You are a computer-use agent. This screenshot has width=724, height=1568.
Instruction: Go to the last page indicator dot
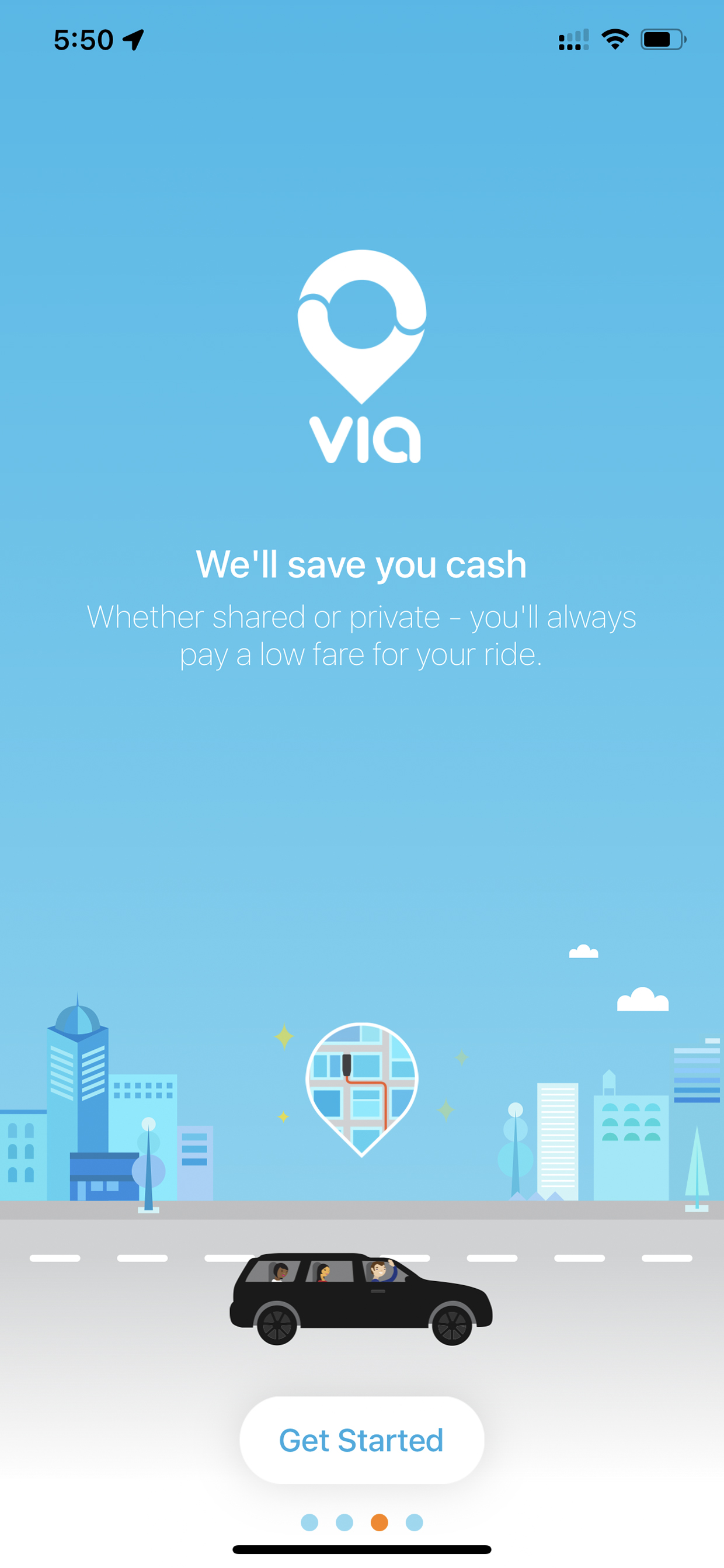(415, 1522)
